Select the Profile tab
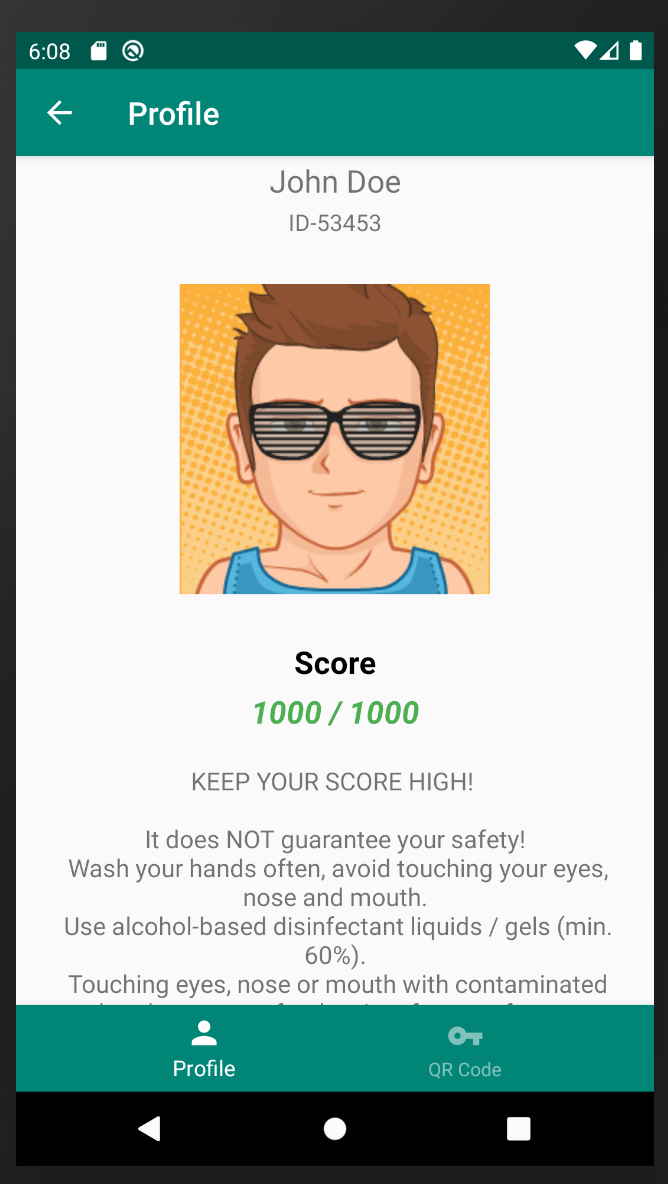 point(204,1049)
